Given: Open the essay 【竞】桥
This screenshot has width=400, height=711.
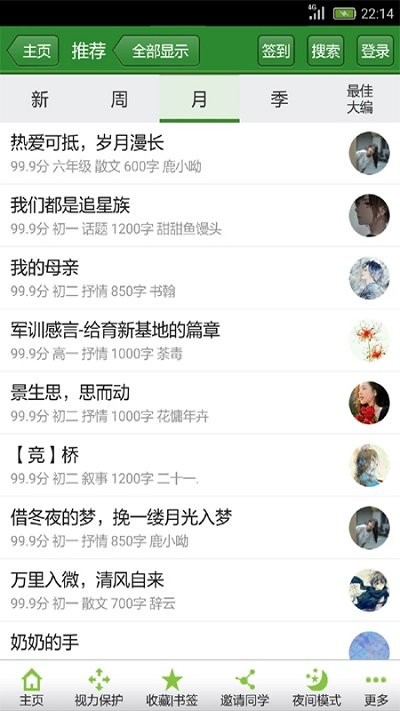Looking at the screenshot, I should click(x=200, y=466).
